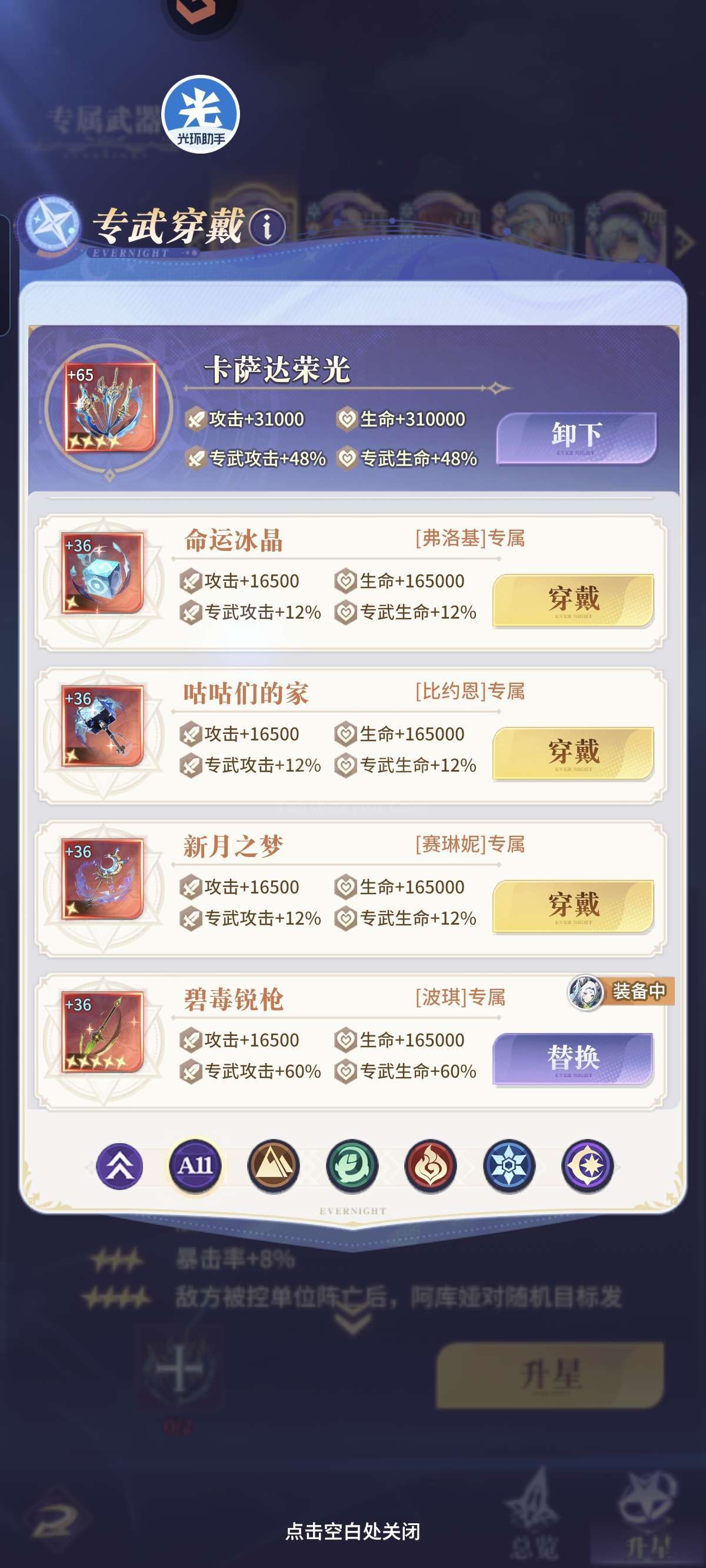
Task: Open the 光环助手 floating assistant
Action: 200,114
